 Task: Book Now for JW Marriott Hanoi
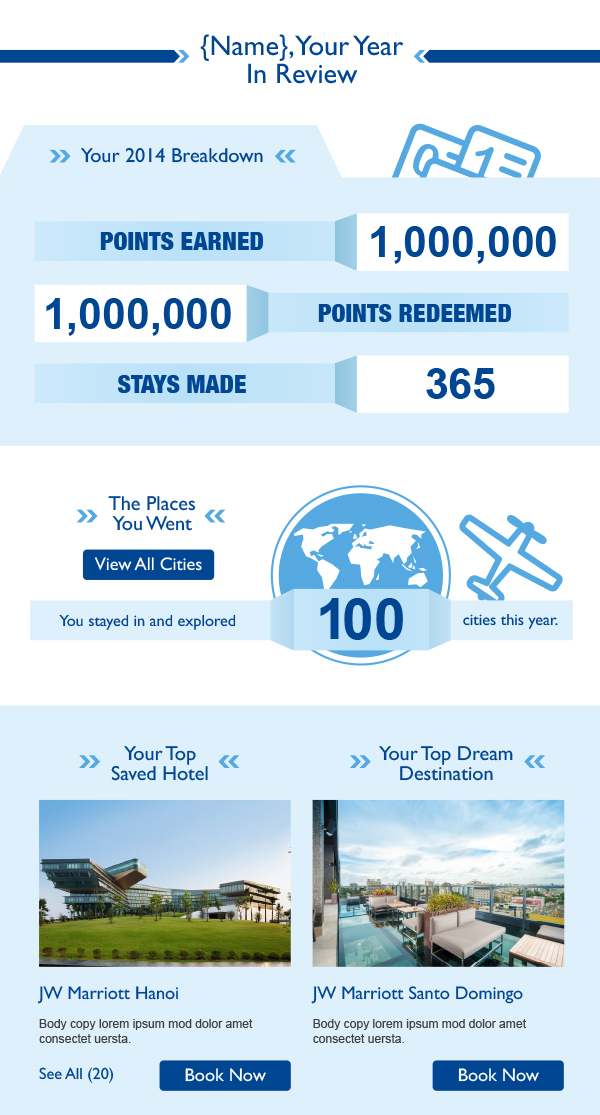[225, 1075]
